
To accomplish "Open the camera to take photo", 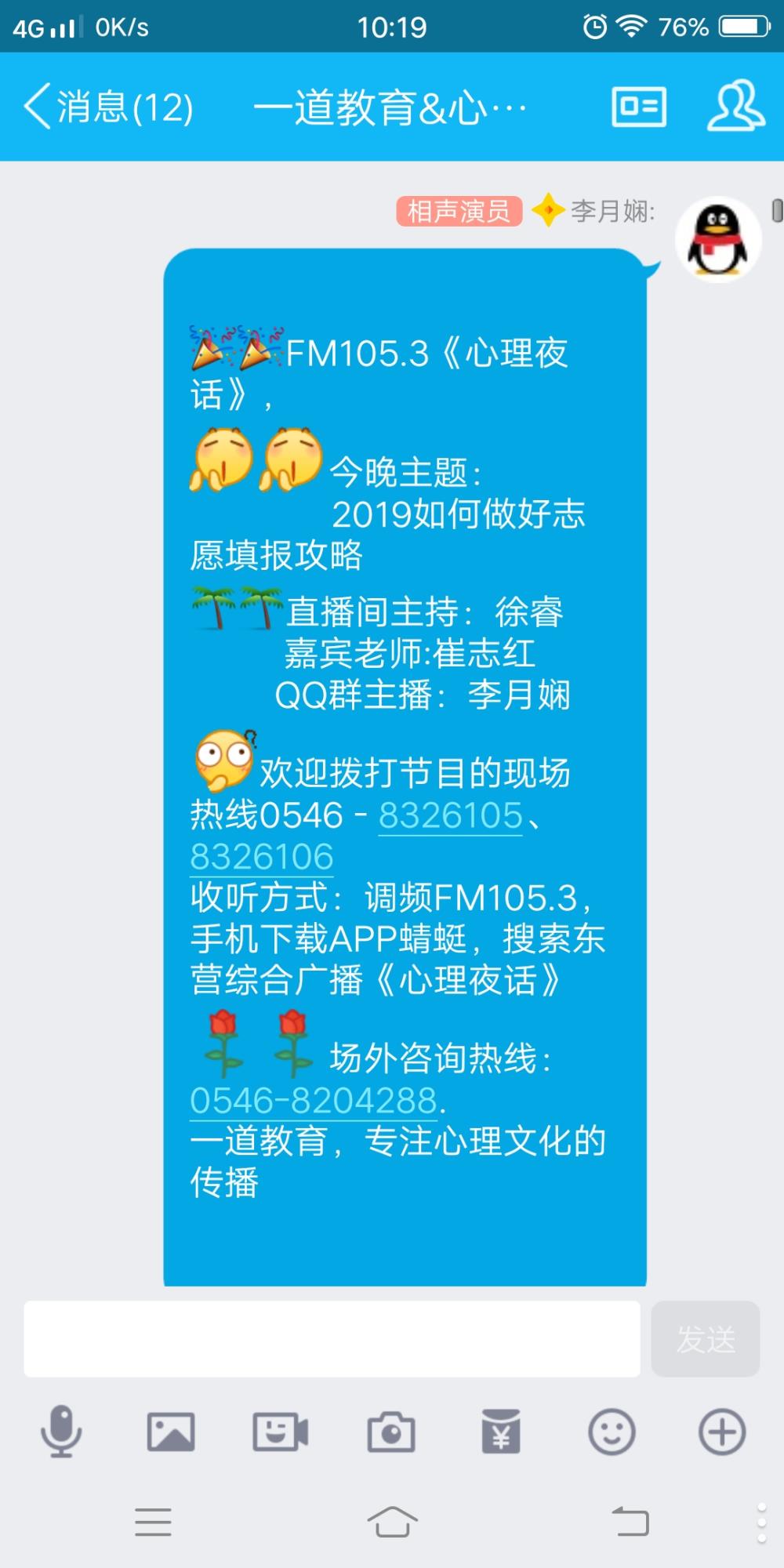I will (x=391, y=1432).
